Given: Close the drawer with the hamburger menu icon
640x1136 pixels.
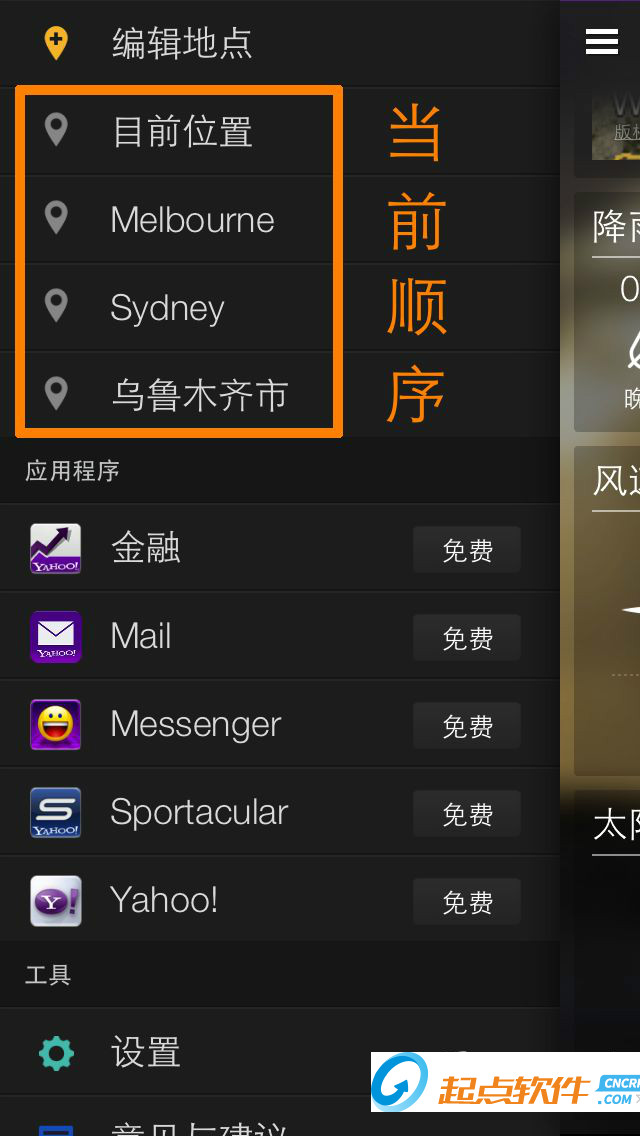Looking at the screenshot, I should 601,41.
